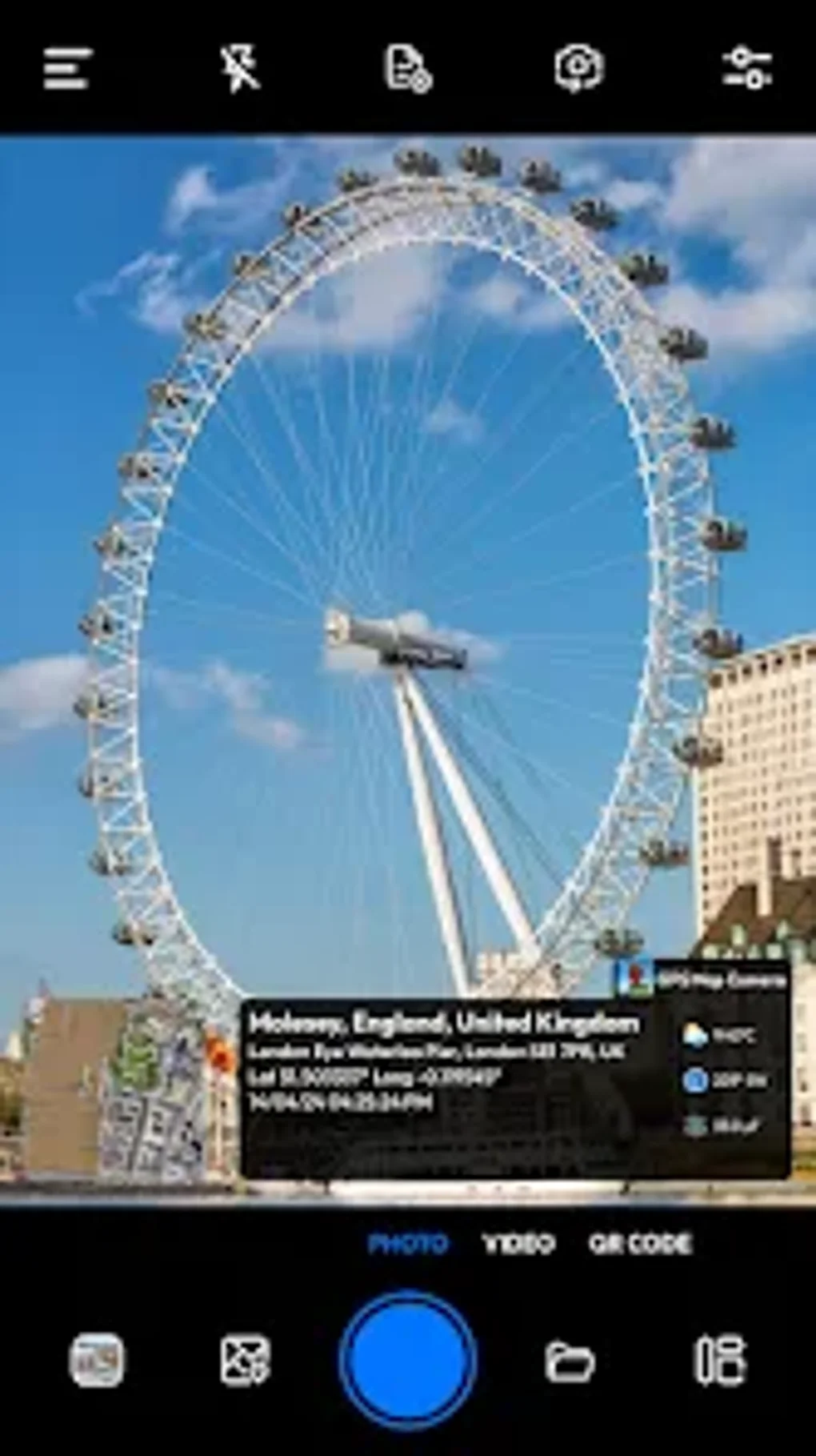Switch to VIDEO mode
This screenshot has height=1456, width=816.
pyautogui.click(x=518, y=1243)
